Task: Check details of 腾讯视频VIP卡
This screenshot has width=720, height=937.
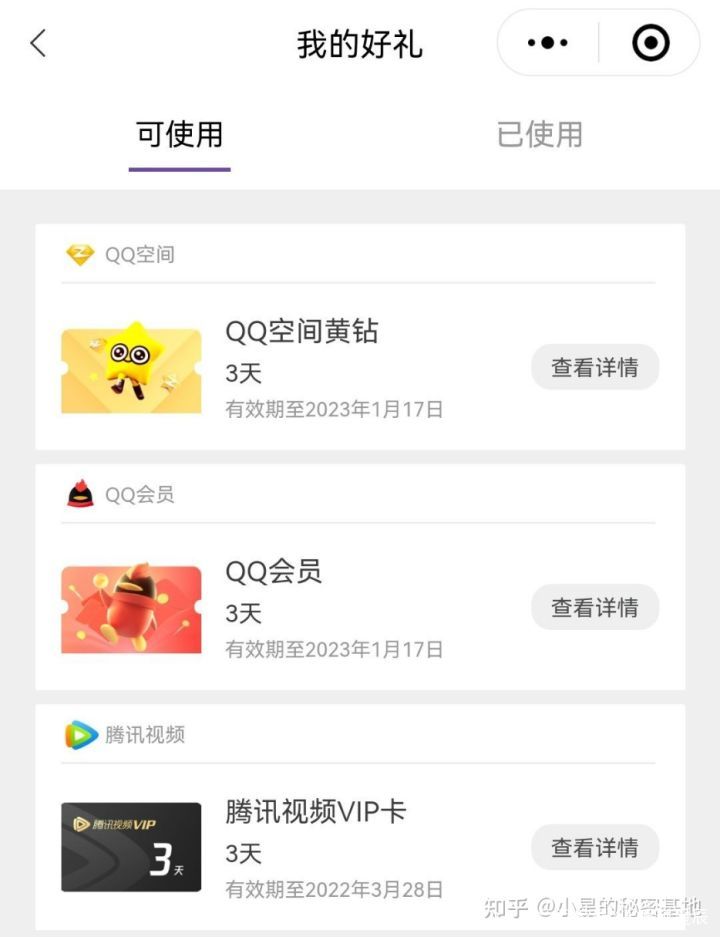Action: [x=595, y=848]
